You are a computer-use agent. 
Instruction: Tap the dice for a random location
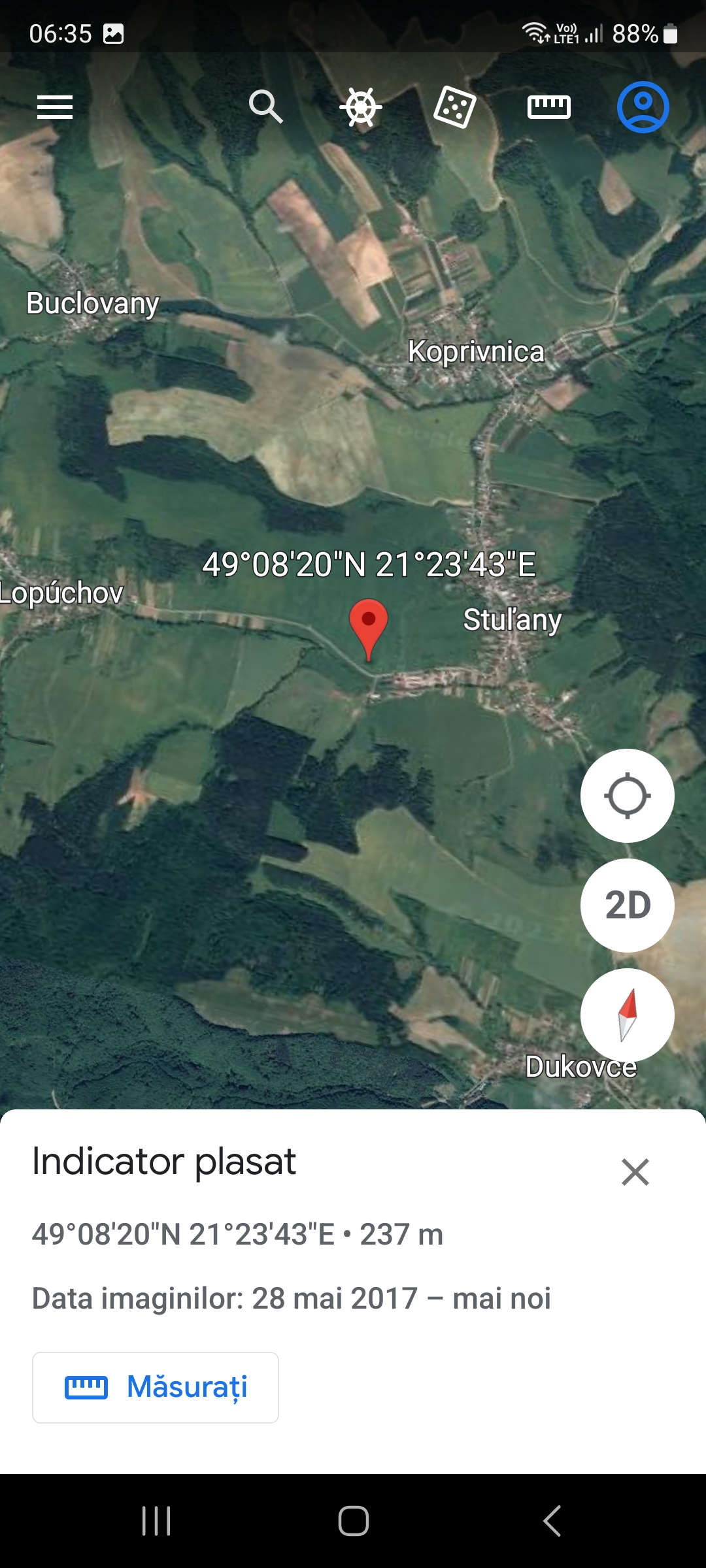tap(455, 107)
